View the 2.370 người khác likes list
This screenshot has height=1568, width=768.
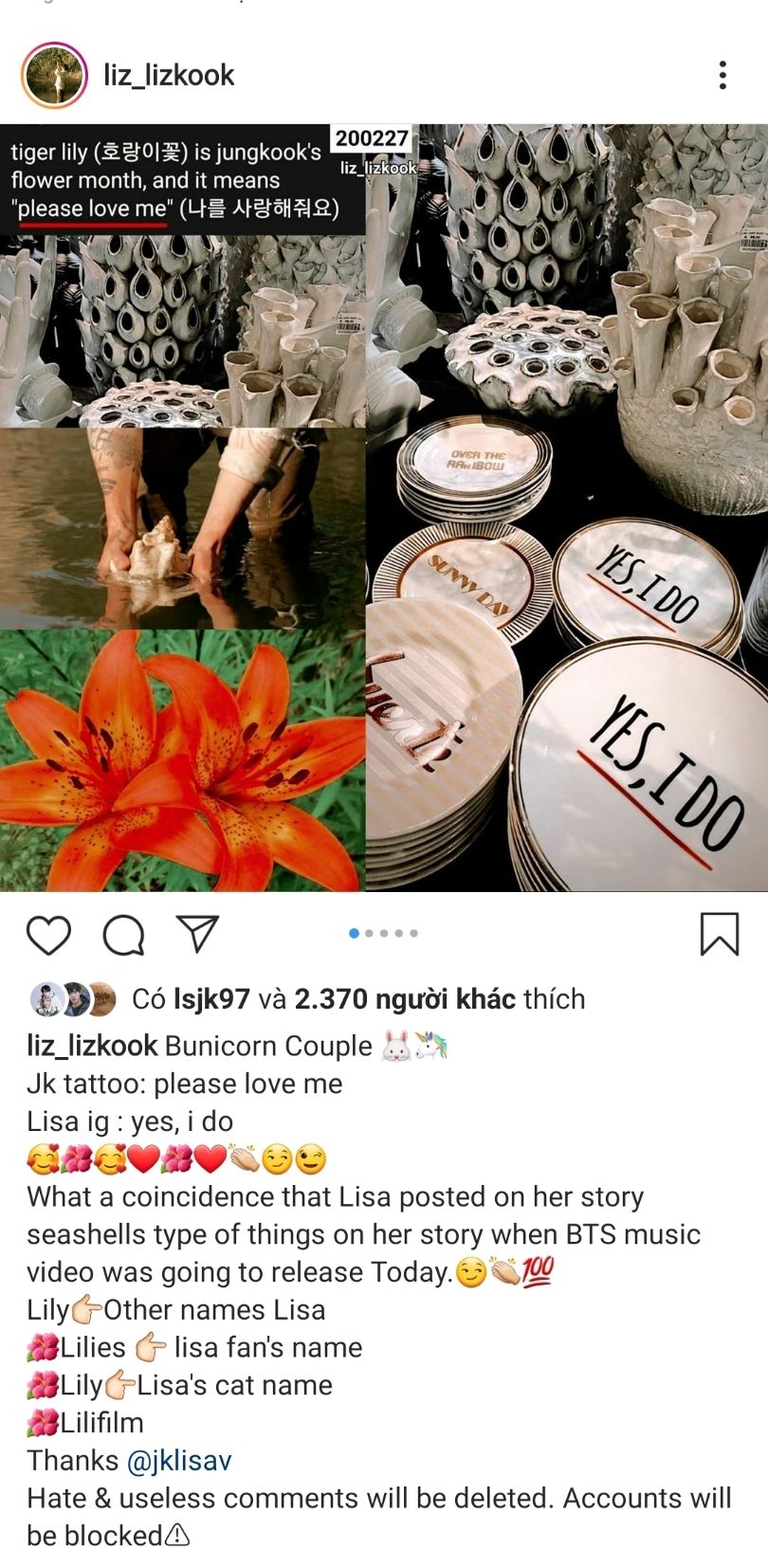click(405, 998)
